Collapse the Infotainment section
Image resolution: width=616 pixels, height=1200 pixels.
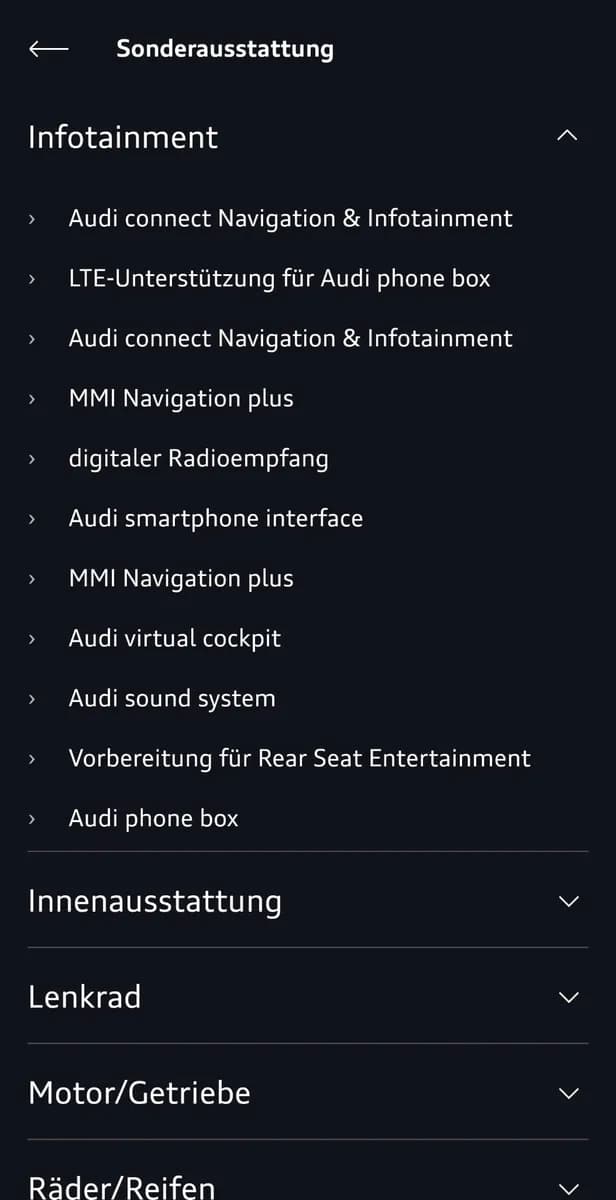click(x=567, y=136)
